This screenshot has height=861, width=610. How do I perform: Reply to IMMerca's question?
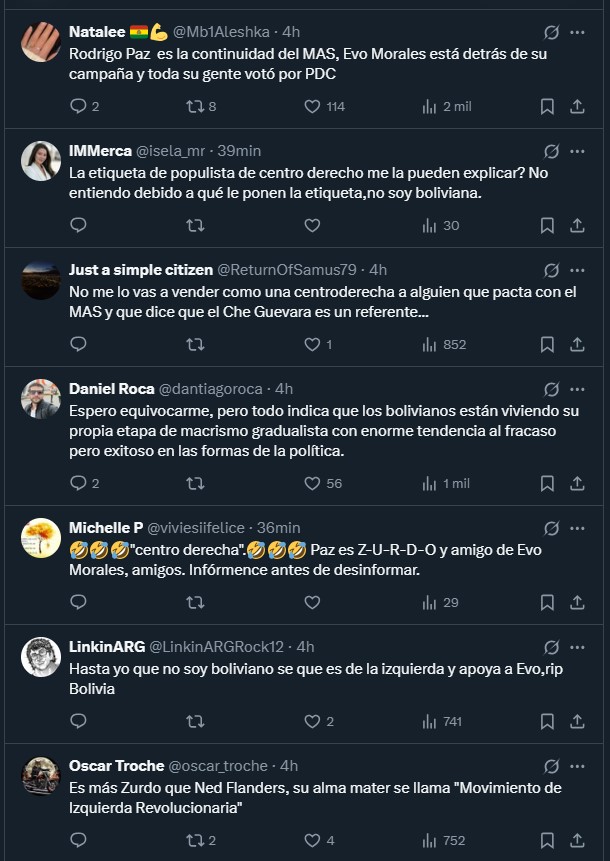point(79,225)
